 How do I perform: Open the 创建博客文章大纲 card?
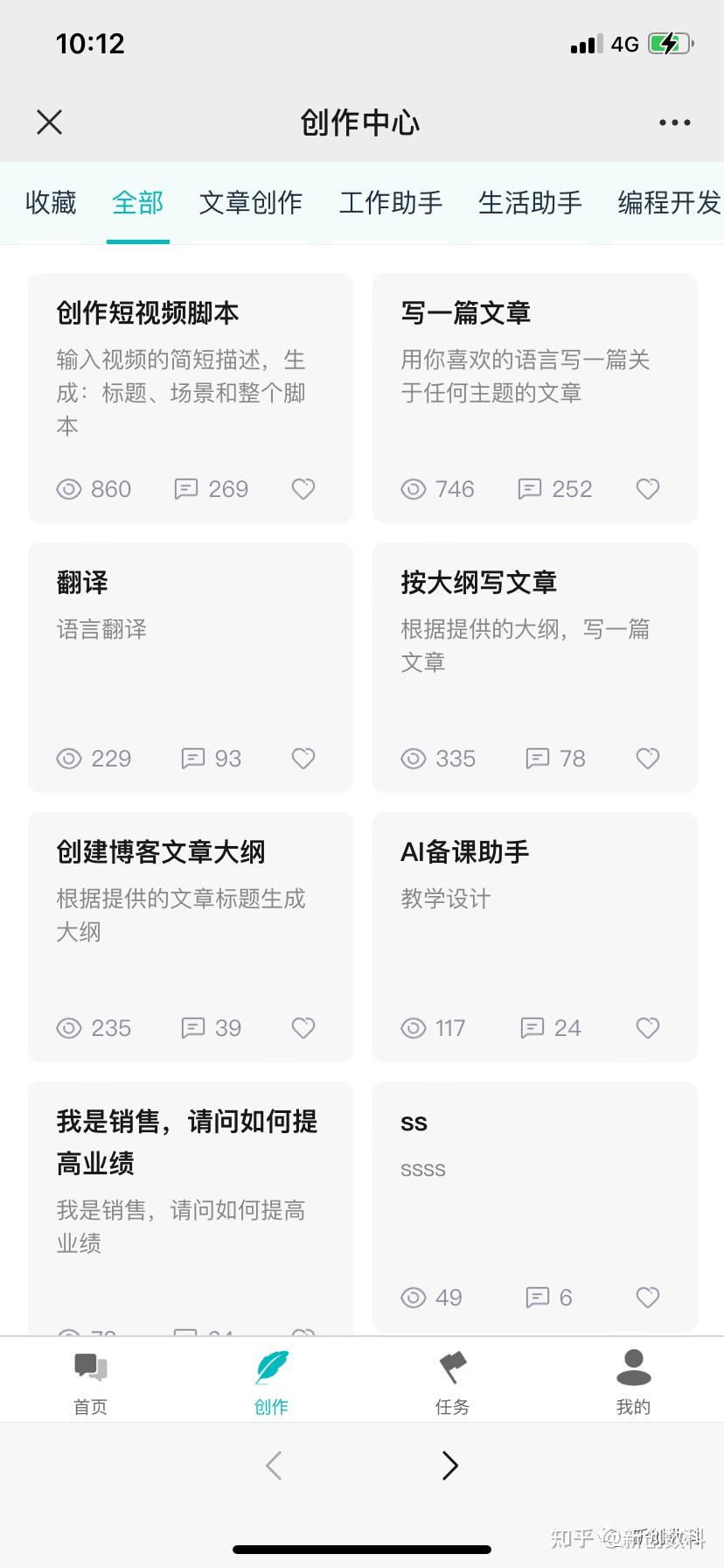(x=191, y=937)
